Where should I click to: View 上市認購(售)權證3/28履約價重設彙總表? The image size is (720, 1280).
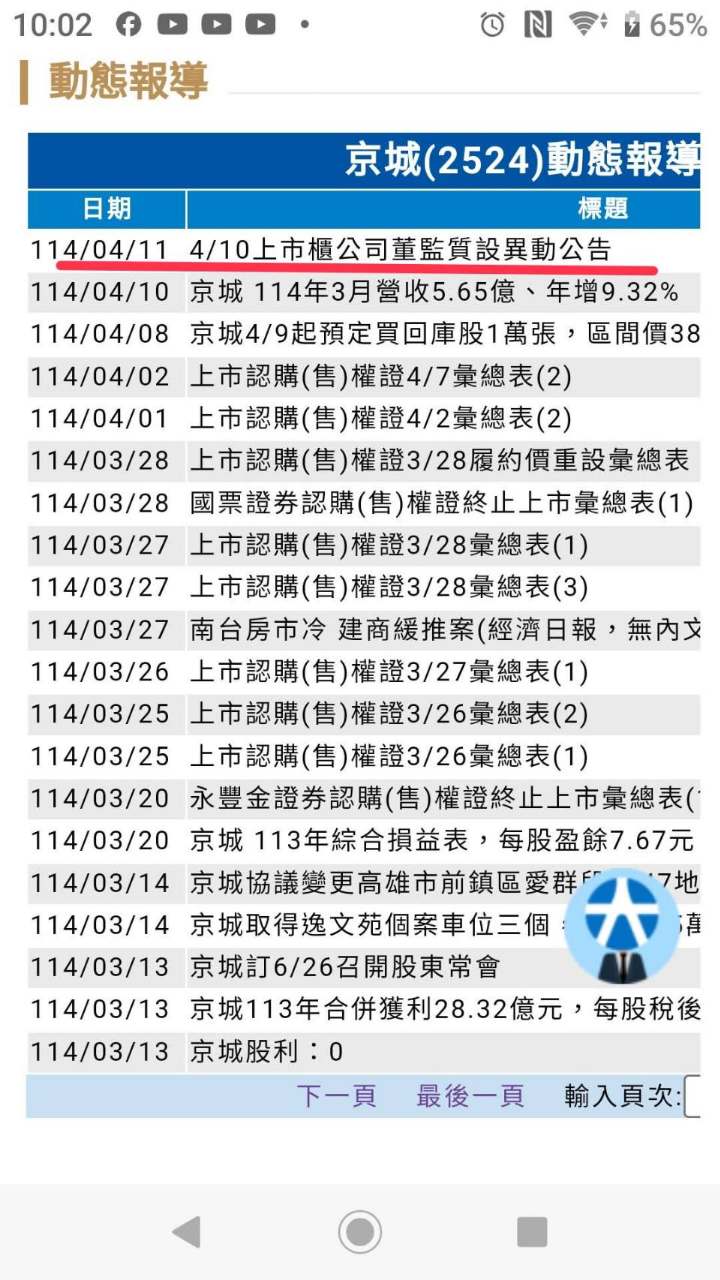click(439, 461)
